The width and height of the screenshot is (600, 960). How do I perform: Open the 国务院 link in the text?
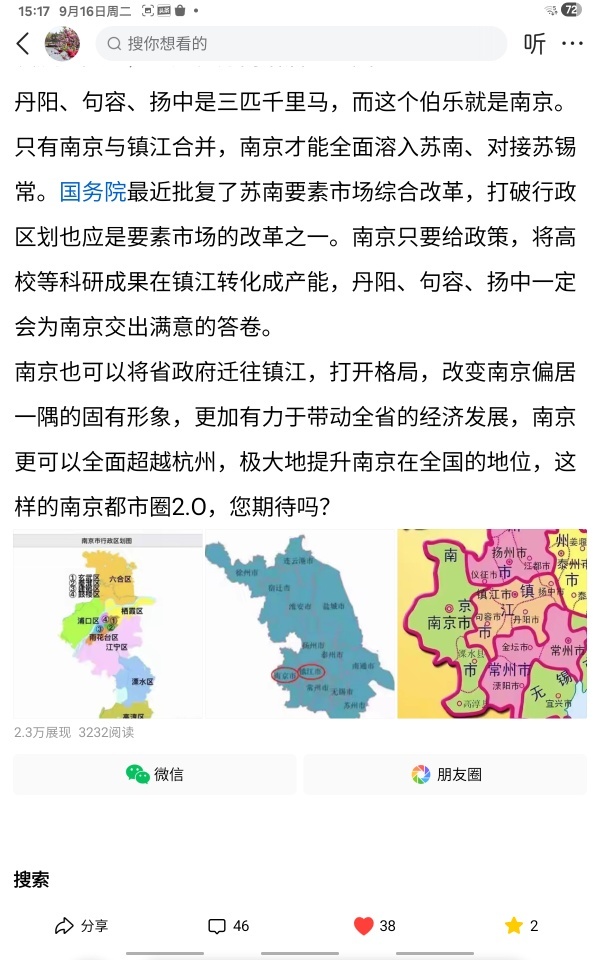pos(93,191)
